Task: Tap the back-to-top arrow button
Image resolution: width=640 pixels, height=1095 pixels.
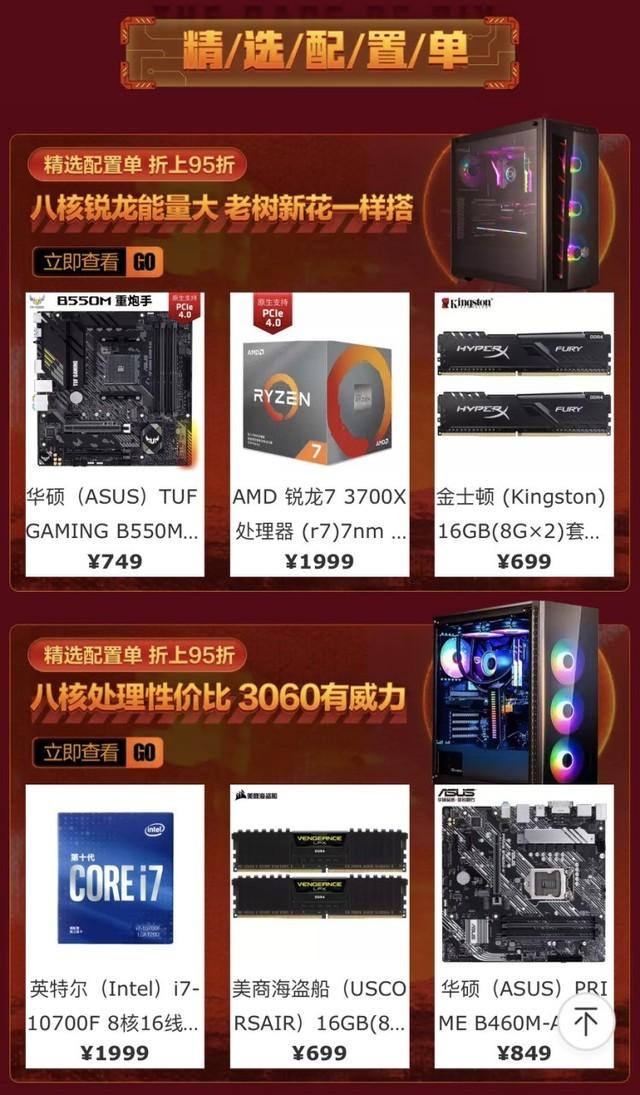Action: click(x=585, y=1021)
